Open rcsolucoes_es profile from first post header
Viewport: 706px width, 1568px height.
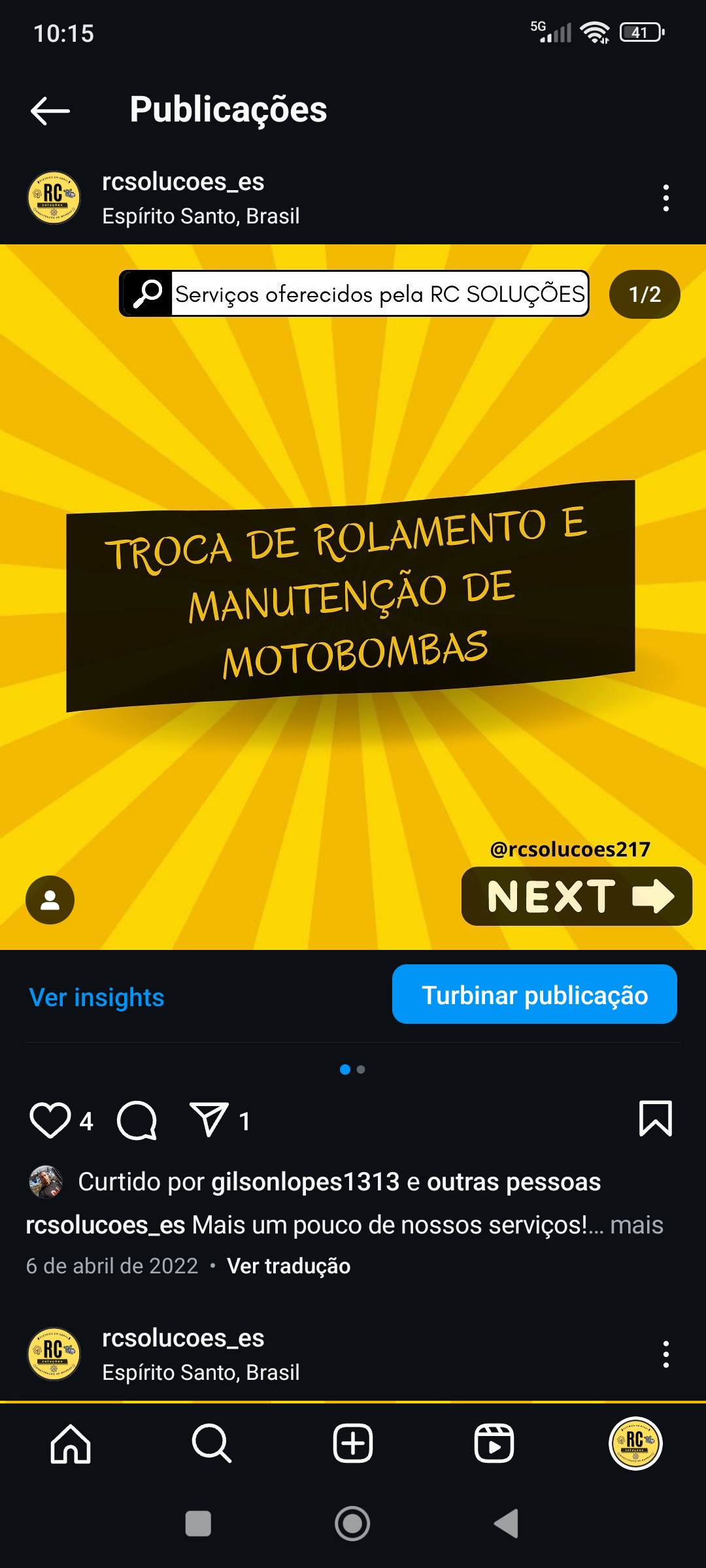click(182, 182)
